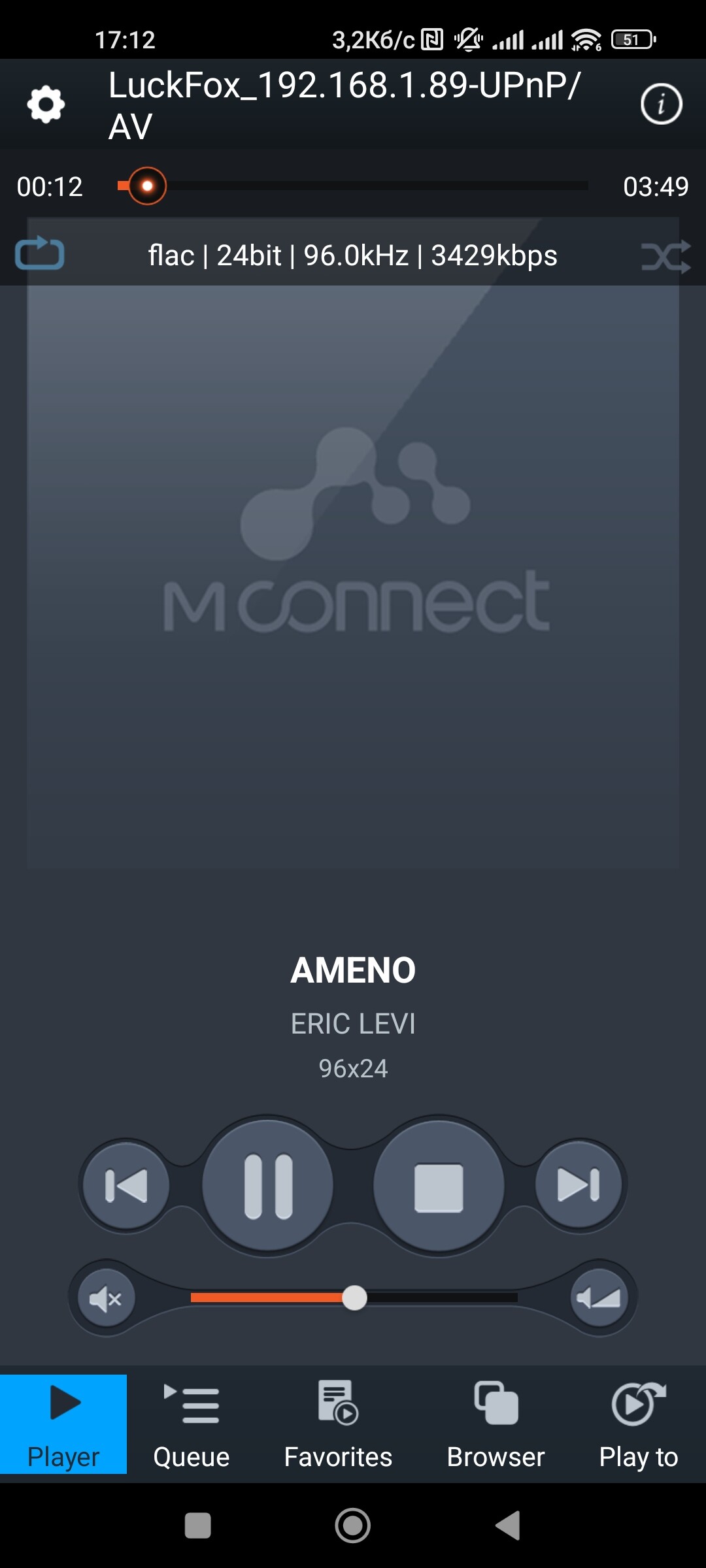Skip to the next track

pyautogui.click(x=579, y=1184)
